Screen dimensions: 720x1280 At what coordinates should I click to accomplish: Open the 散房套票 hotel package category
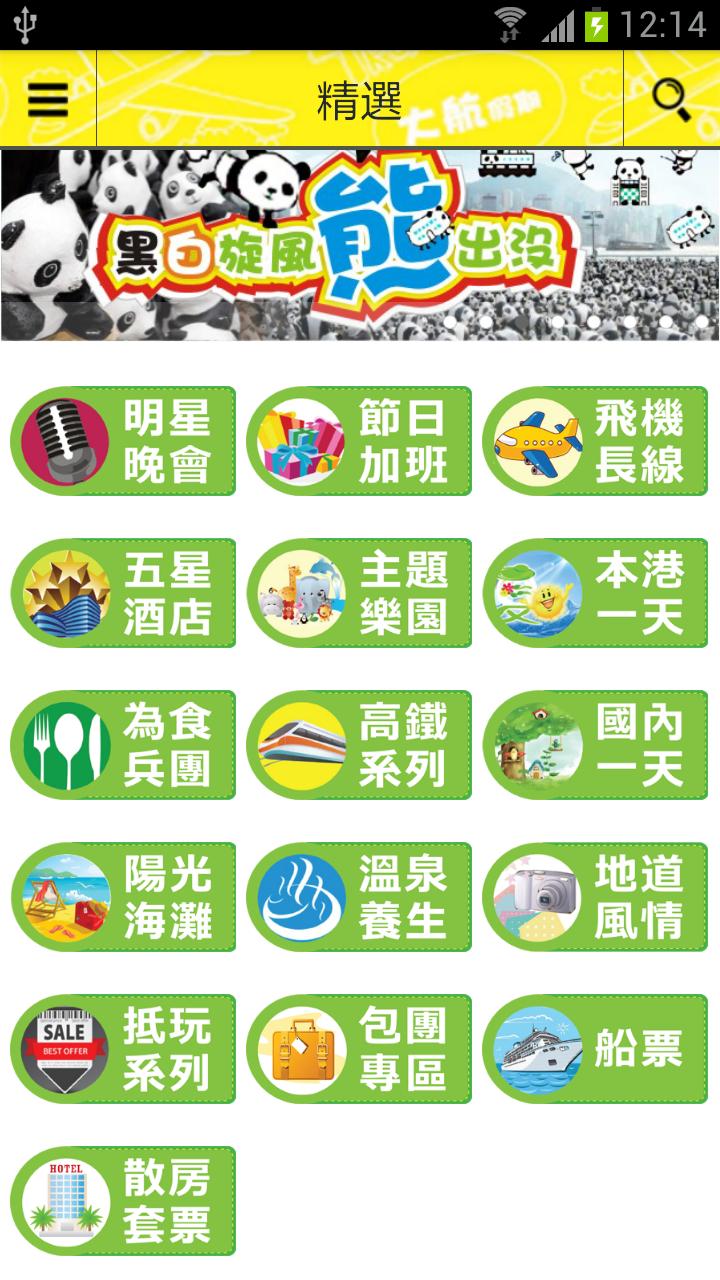point(123,1201)
